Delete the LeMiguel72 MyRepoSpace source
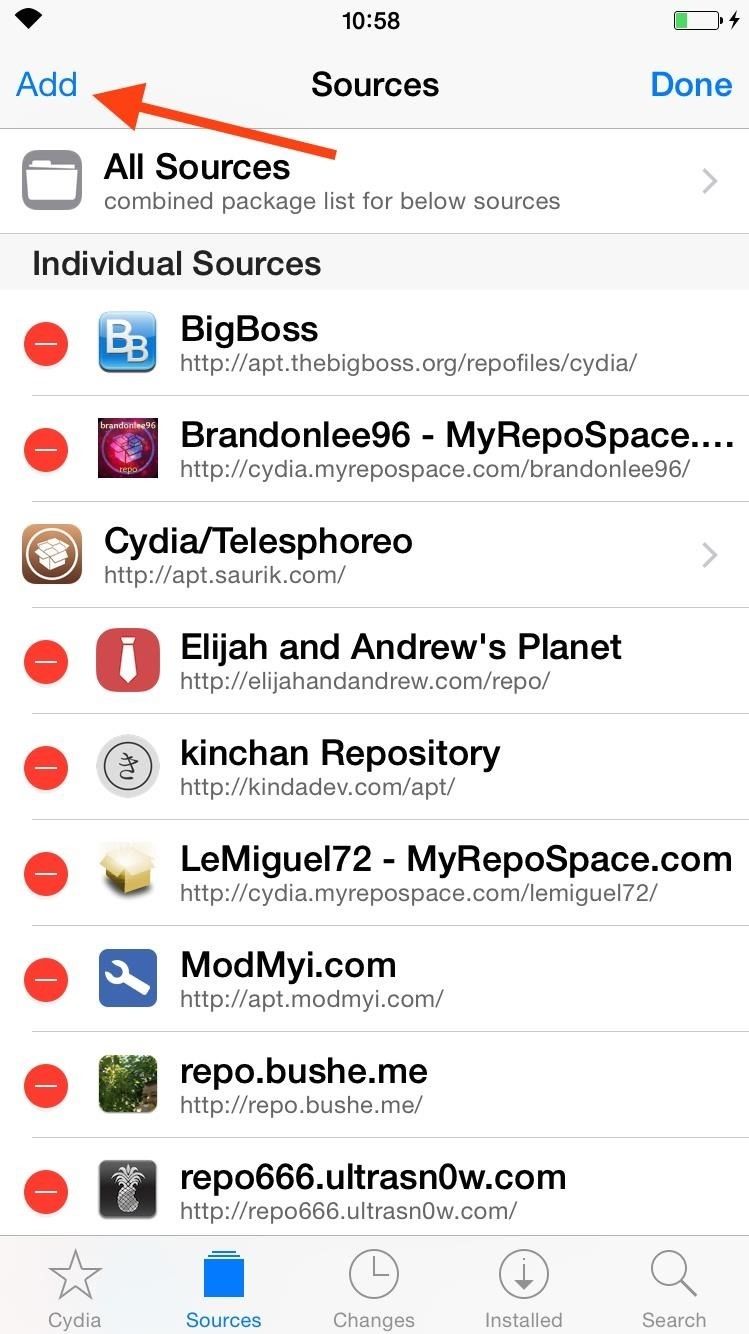 click(46, 874)
